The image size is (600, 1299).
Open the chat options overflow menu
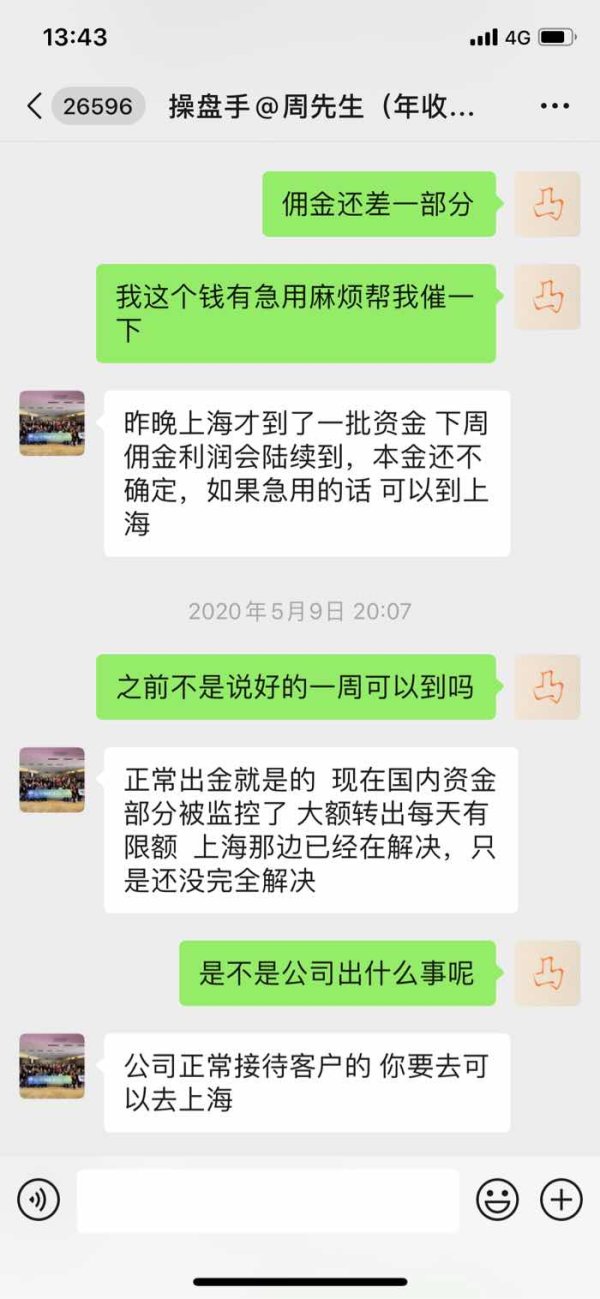[x=555, y=106]
